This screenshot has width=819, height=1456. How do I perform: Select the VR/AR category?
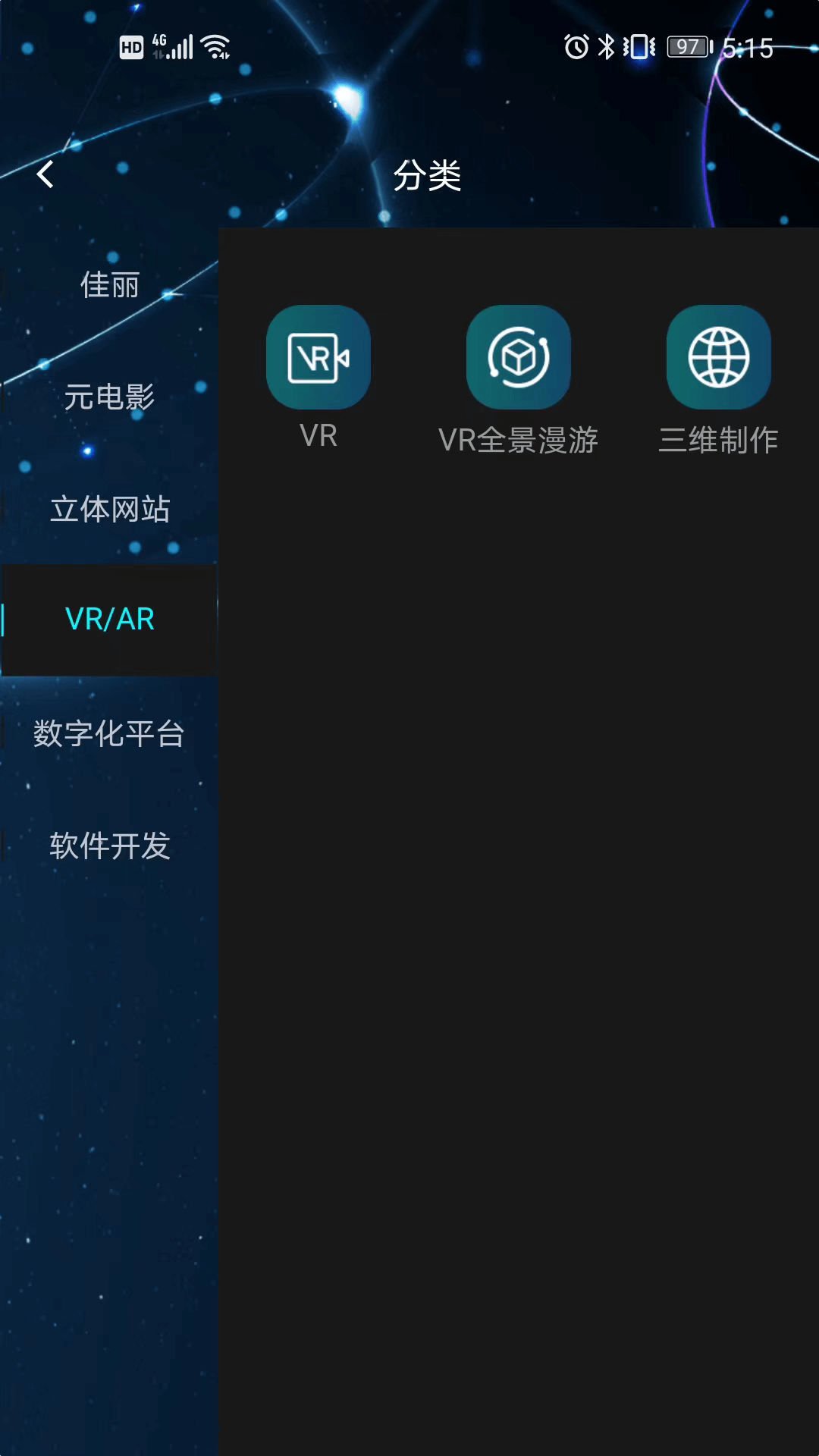coord(109,620)
